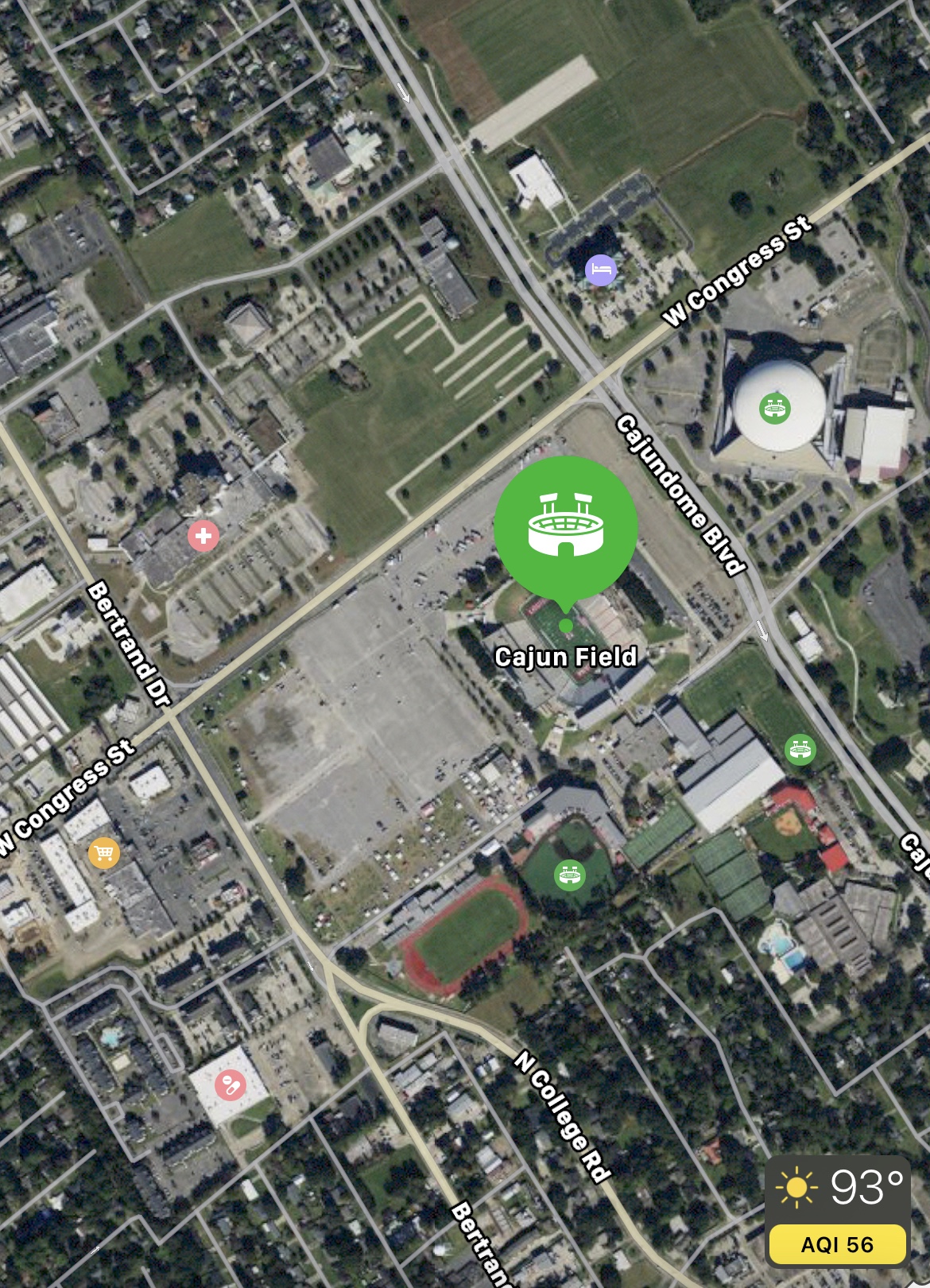
Task: Select the stadium marker beside the gray-roofed building
Action: tap(800, 749)
